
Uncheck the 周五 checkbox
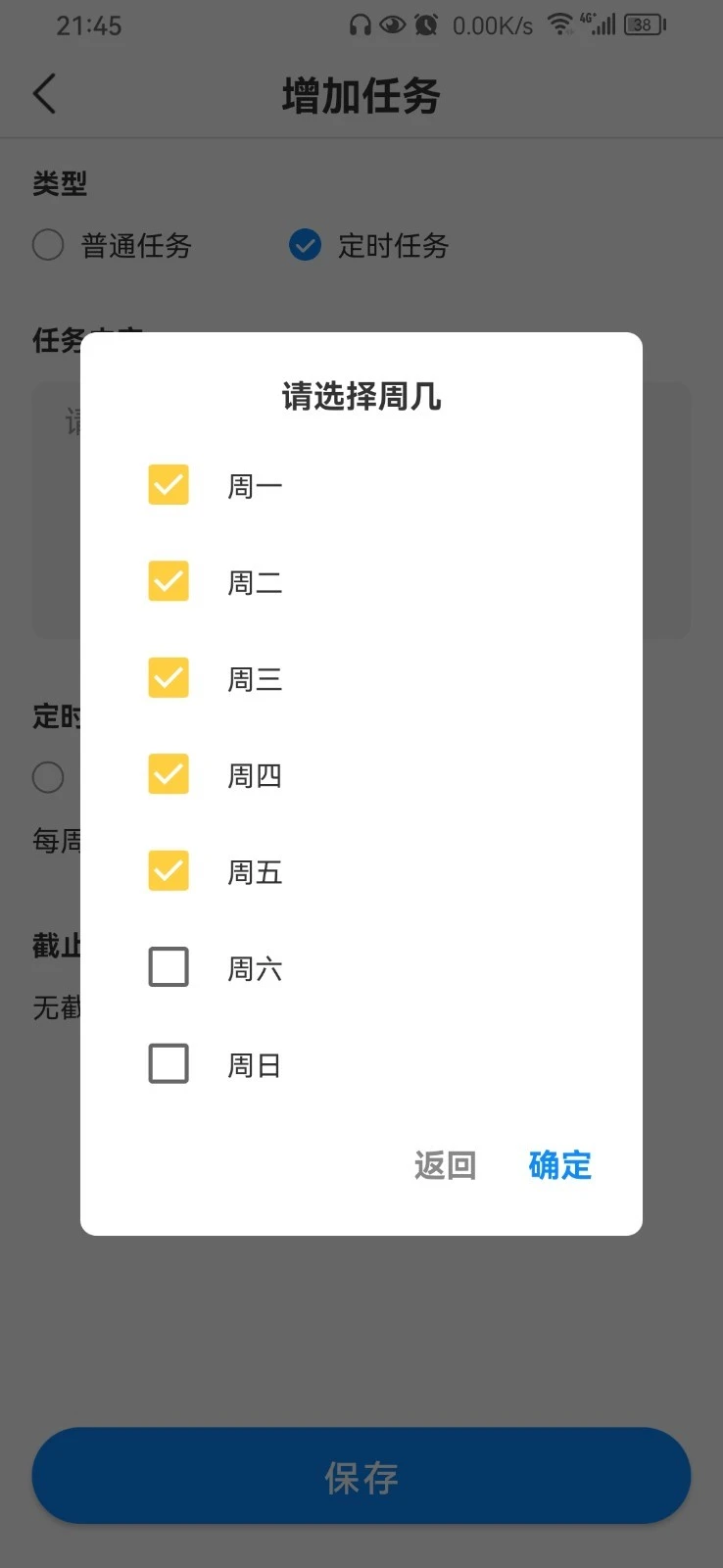pyautogui.click(x=168, y=870)
